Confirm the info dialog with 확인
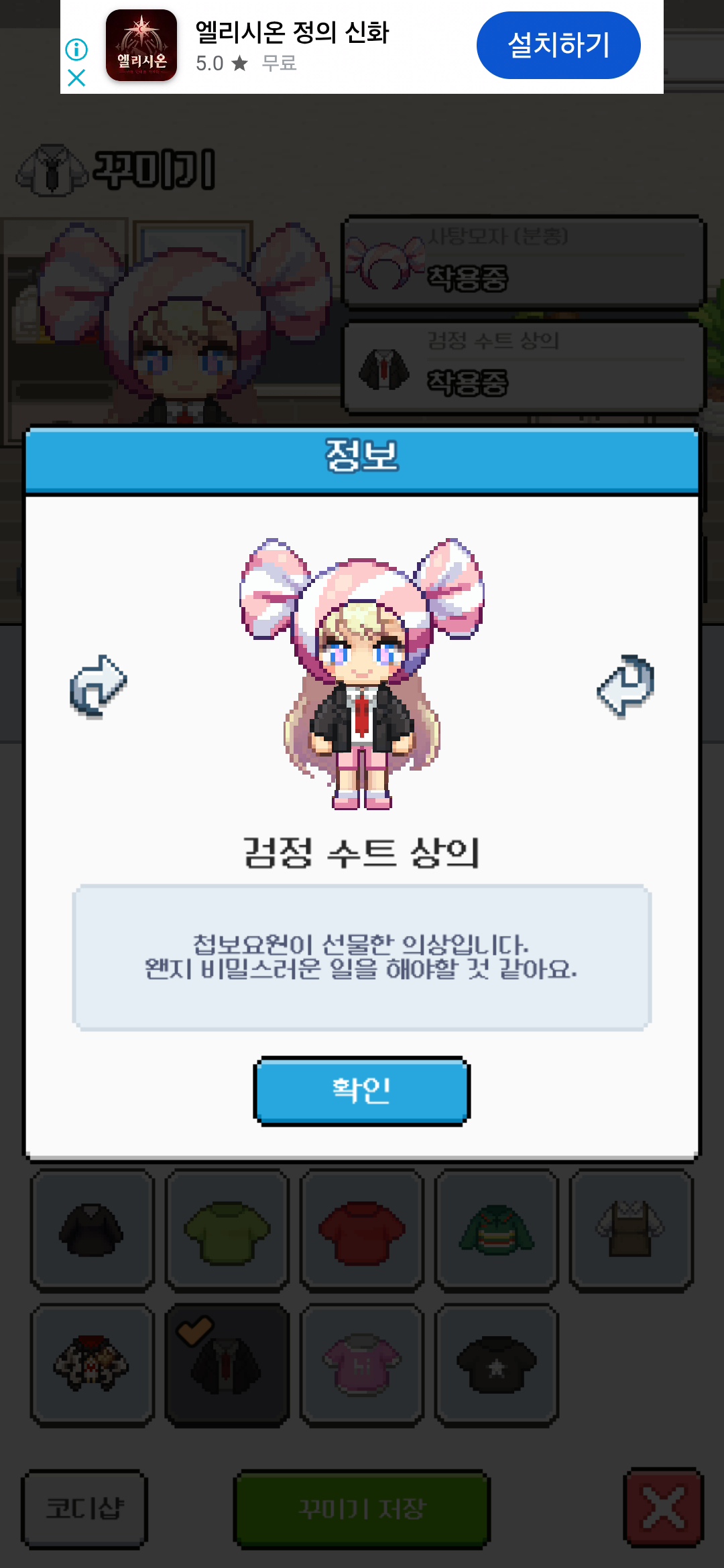The height and width of the screenshot is (1568, 724). coord(361,1090)
